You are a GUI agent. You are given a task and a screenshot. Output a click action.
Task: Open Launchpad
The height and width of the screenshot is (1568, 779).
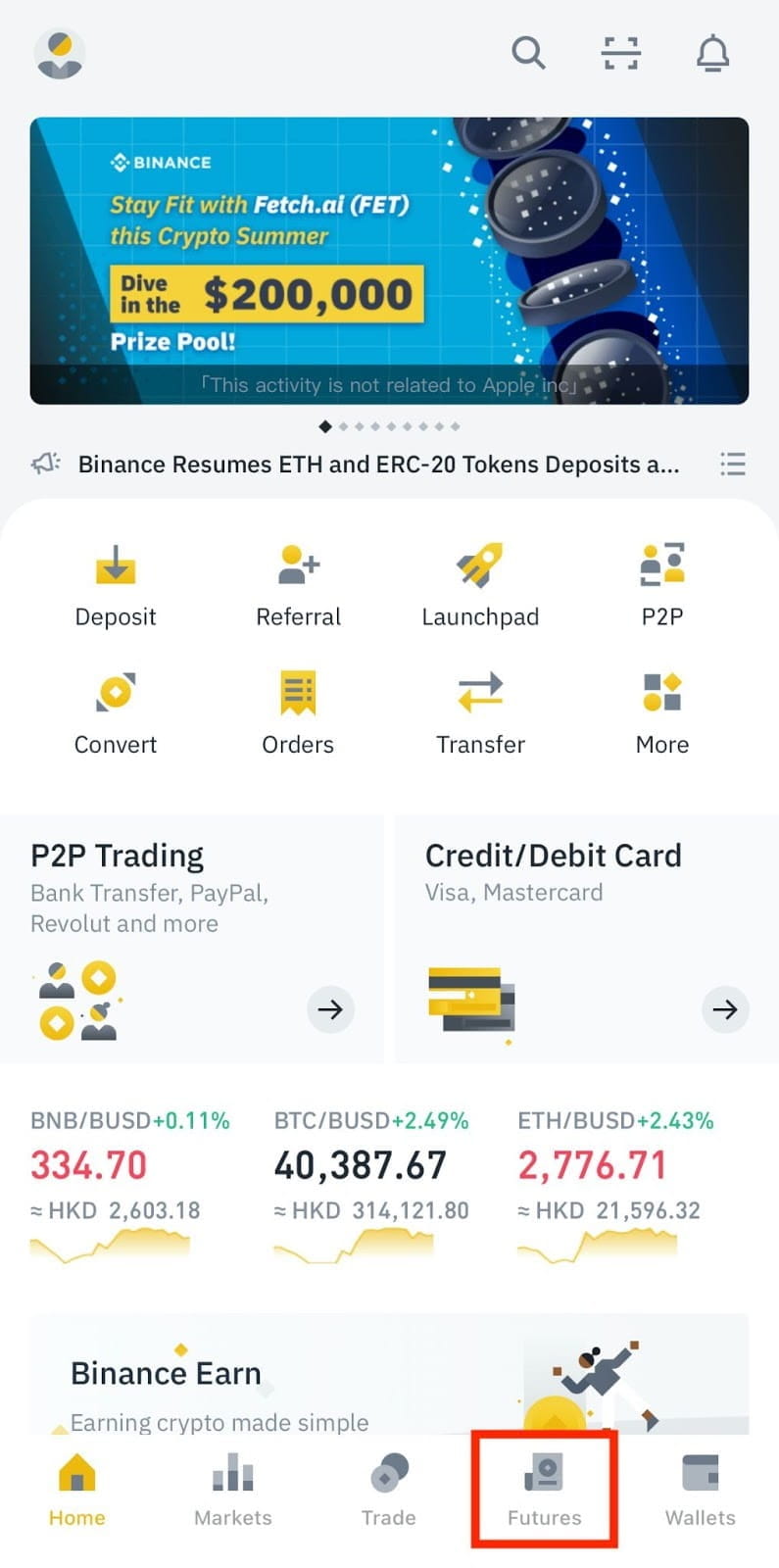coord(480,586)
